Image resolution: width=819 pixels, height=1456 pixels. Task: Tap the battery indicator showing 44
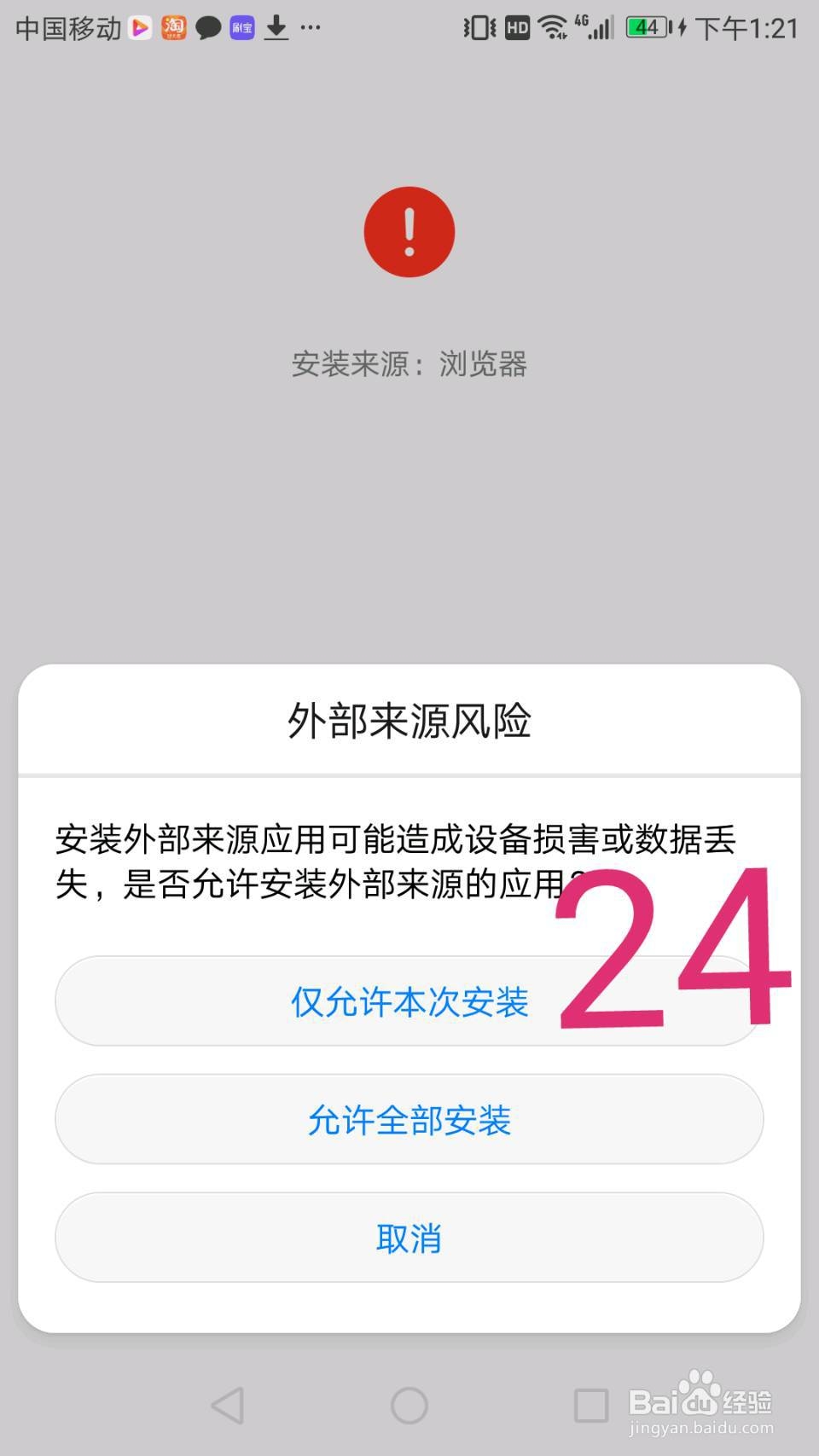pyautogui.click(x=646, y=28)
